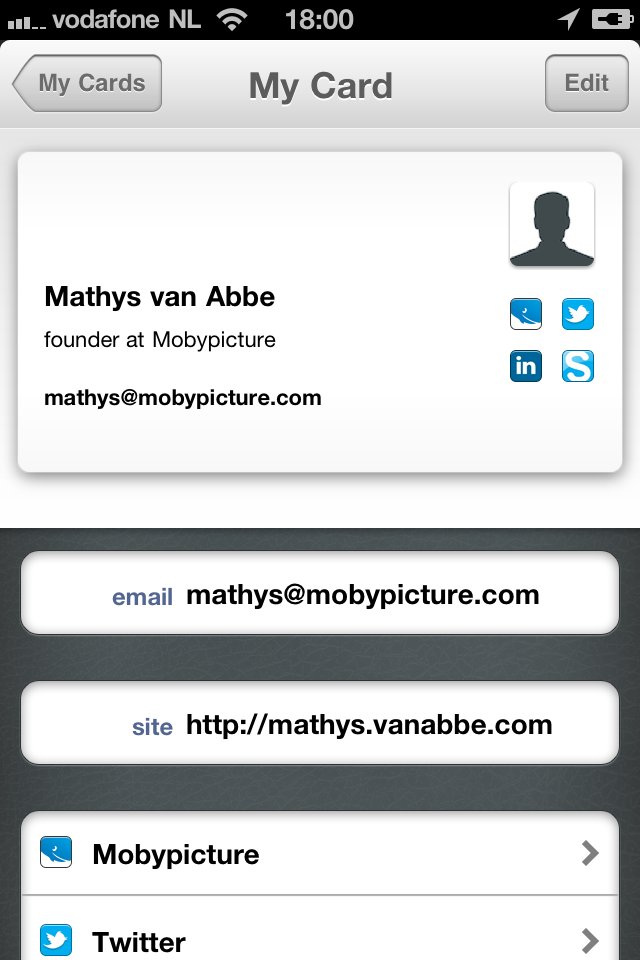Tap the Skype icon on the card

[577, 366]
